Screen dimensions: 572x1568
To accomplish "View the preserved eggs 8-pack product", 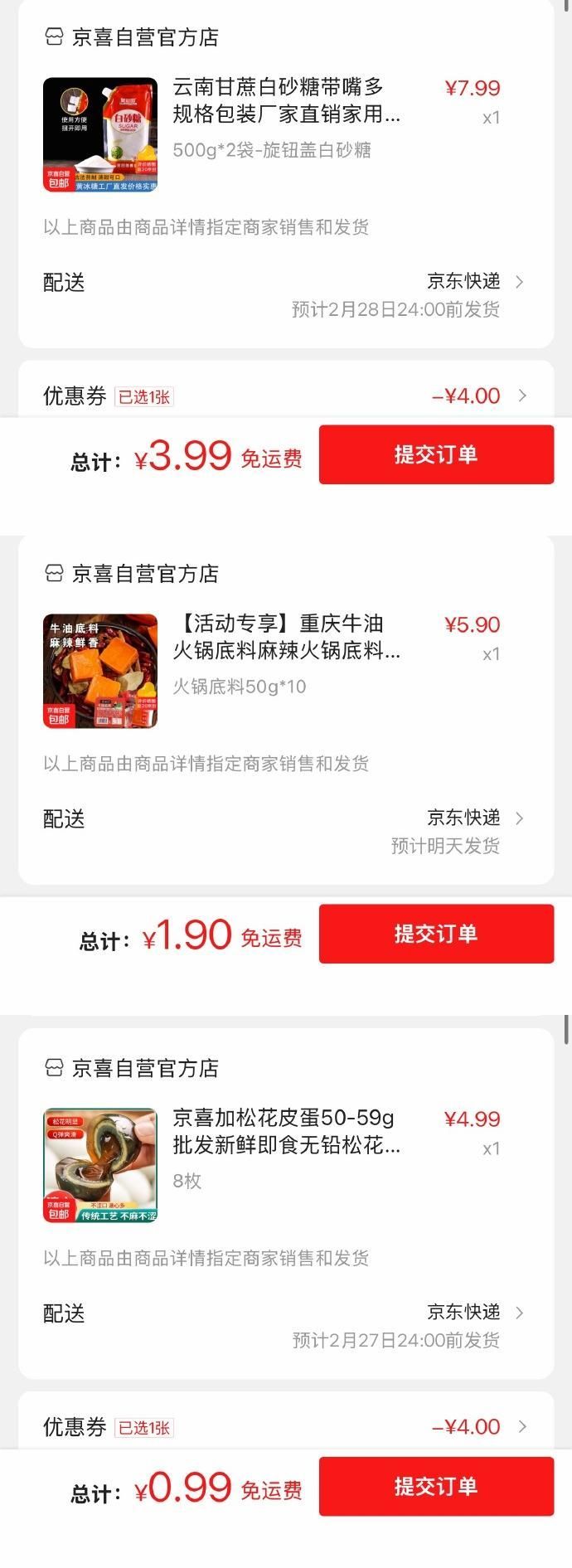I will point(286,1132).
